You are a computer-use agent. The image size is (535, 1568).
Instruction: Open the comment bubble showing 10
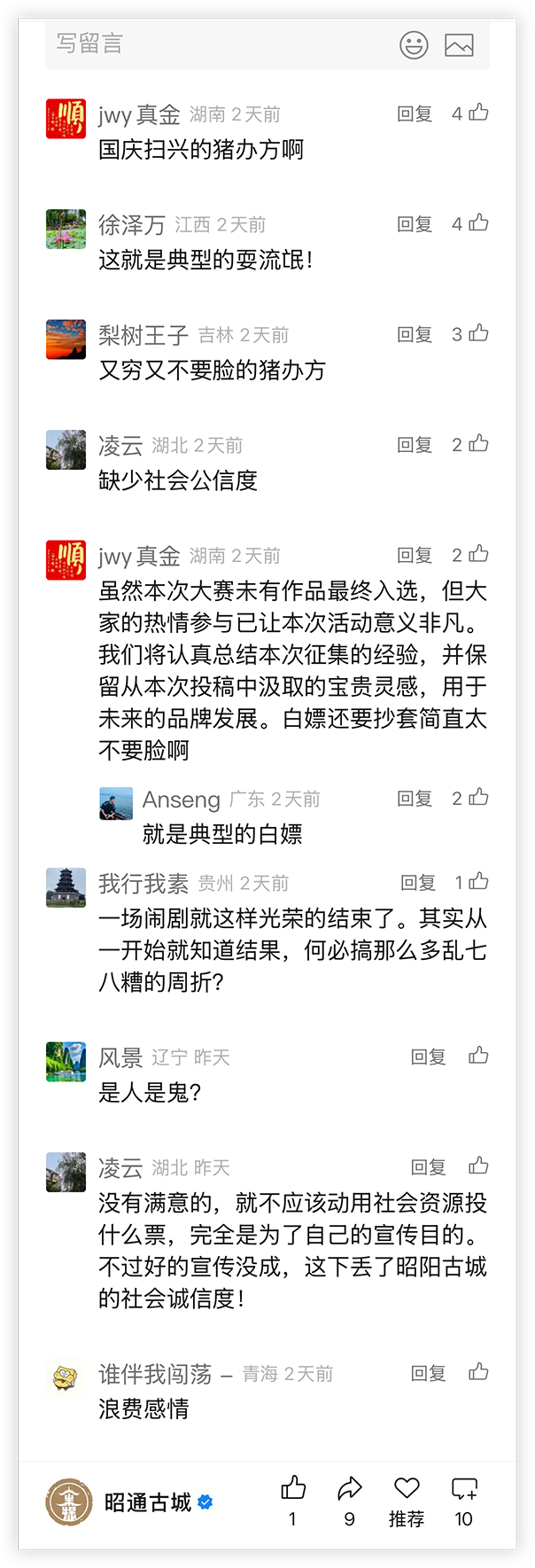coord(464,1489)
